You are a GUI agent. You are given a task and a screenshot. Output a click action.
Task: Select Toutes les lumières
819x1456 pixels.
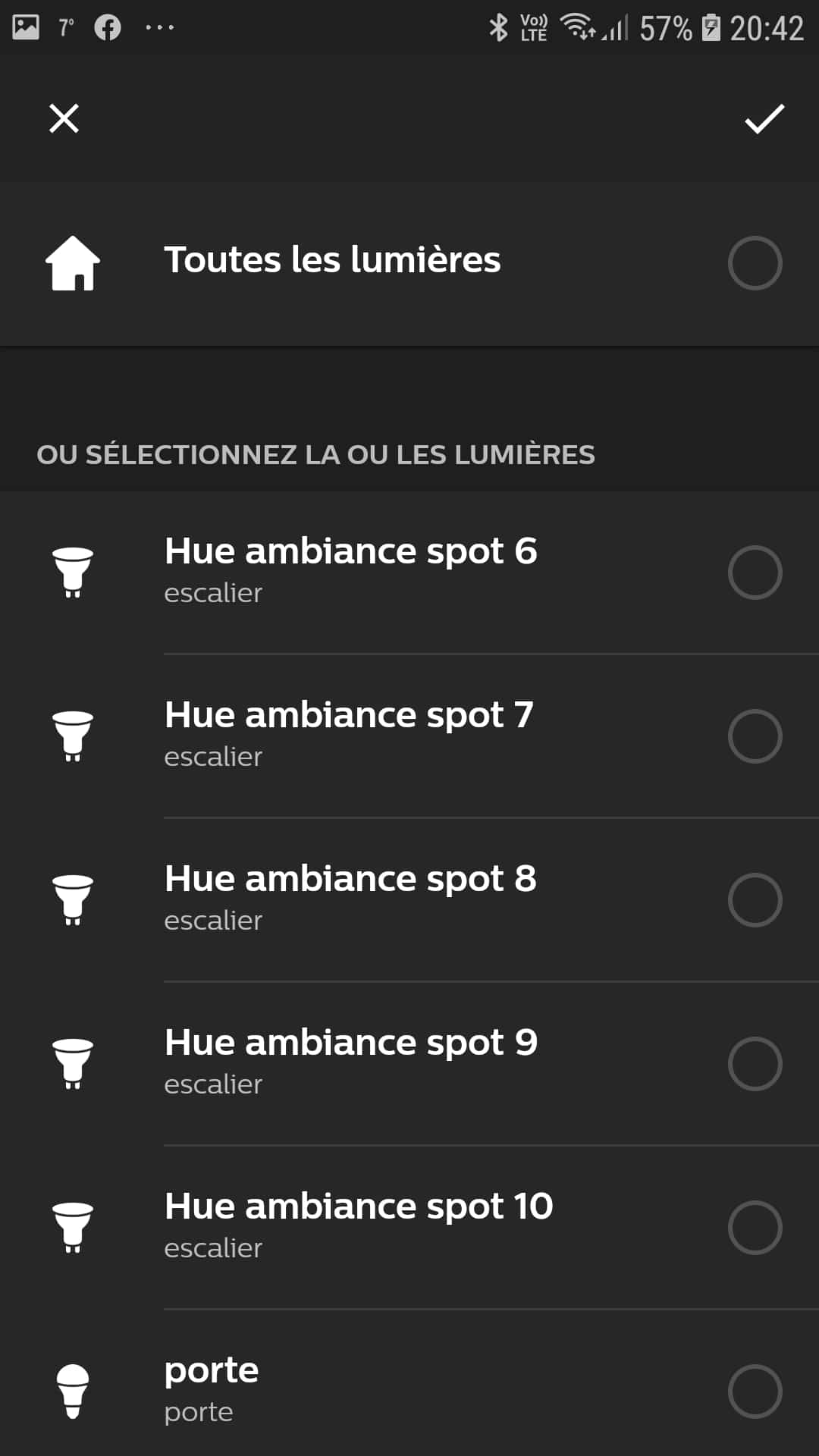[409, 263]
